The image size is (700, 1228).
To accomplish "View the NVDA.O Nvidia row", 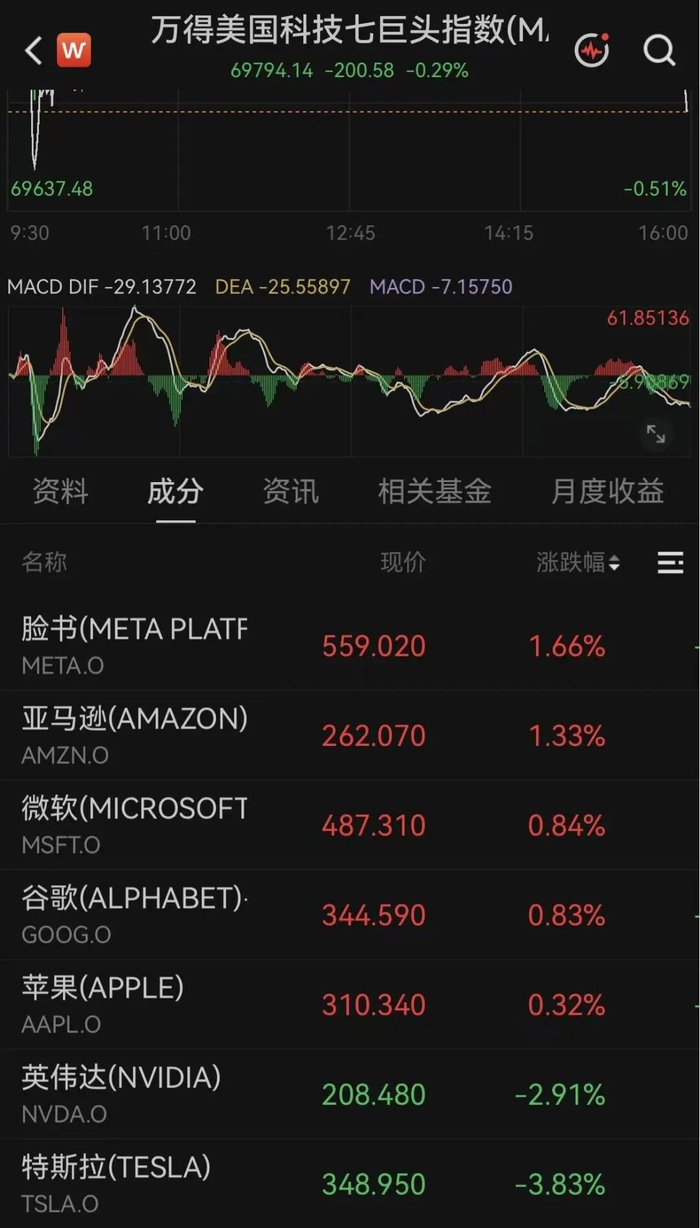I will 350,1094.
